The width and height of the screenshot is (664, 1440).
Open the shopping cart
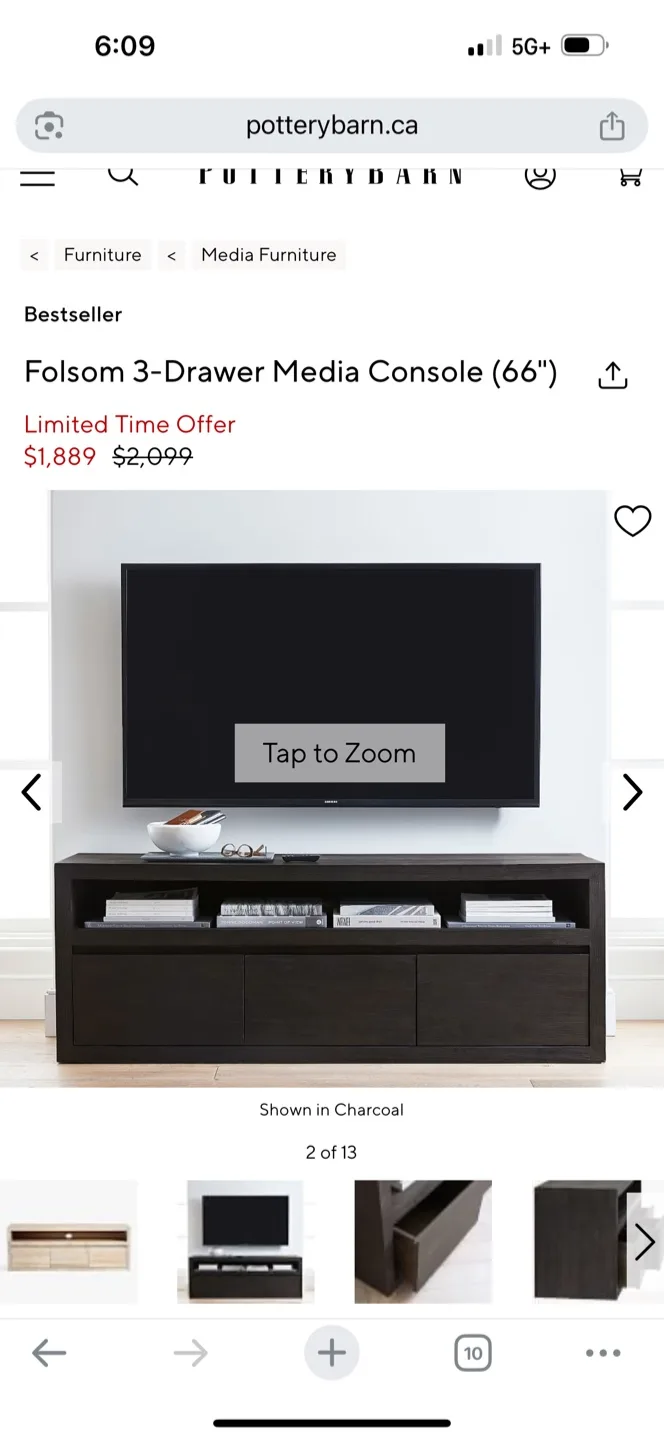pyautogui.click(x=630, y=177)
